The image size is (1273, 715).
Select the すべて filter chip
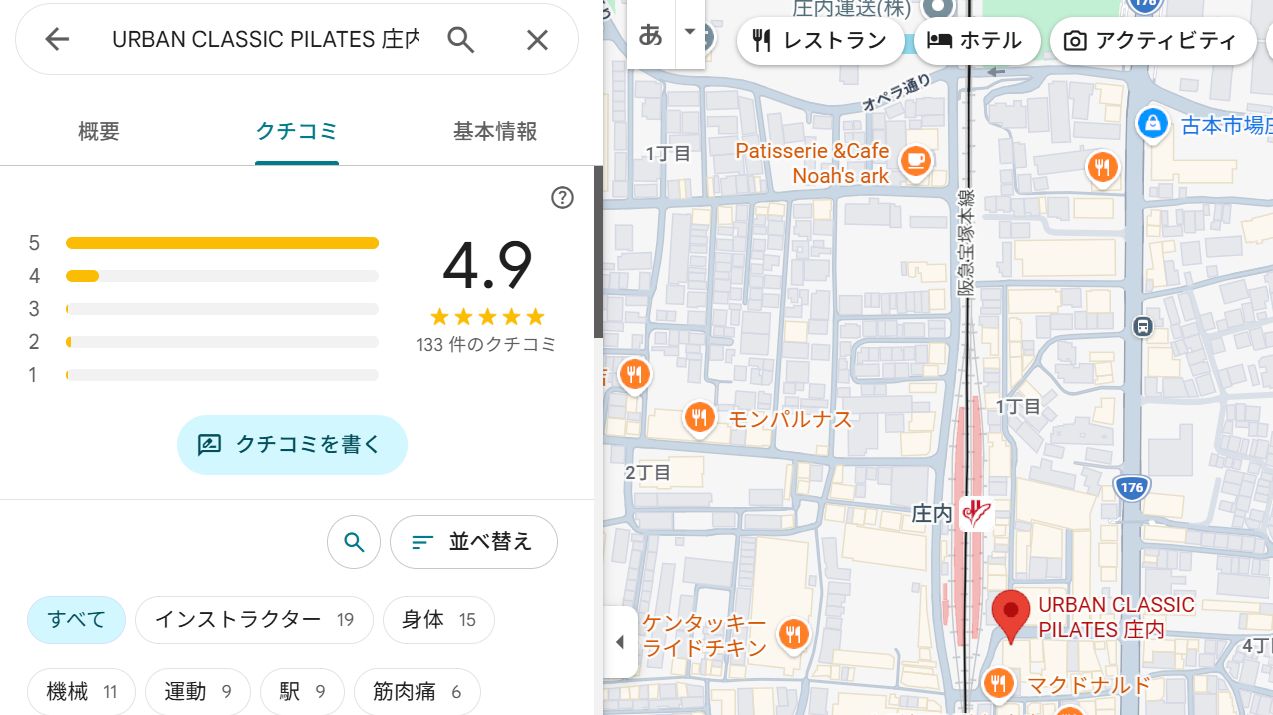pyautogui.click(x=76, y=620)
